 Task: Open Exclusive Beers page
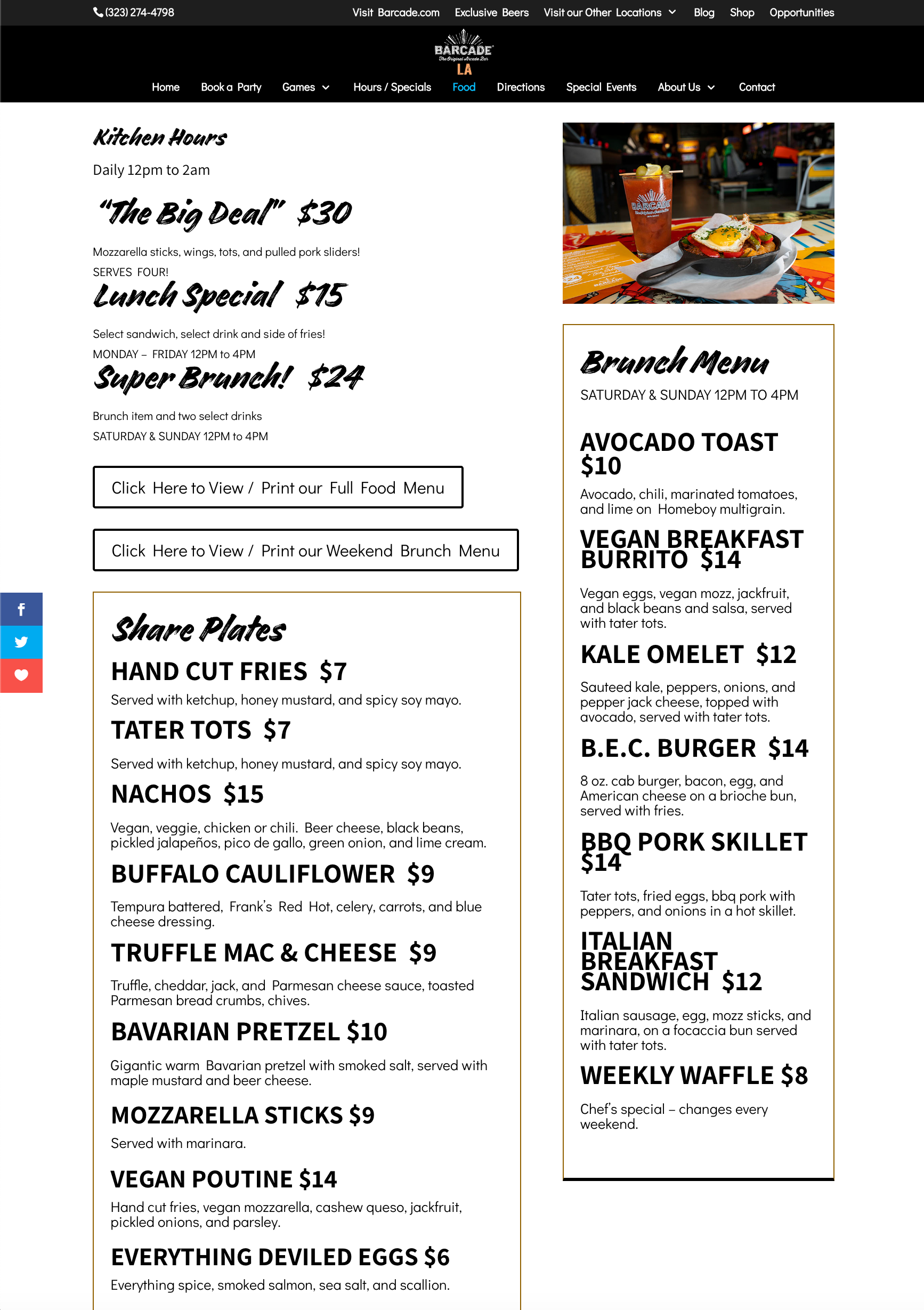491,12
